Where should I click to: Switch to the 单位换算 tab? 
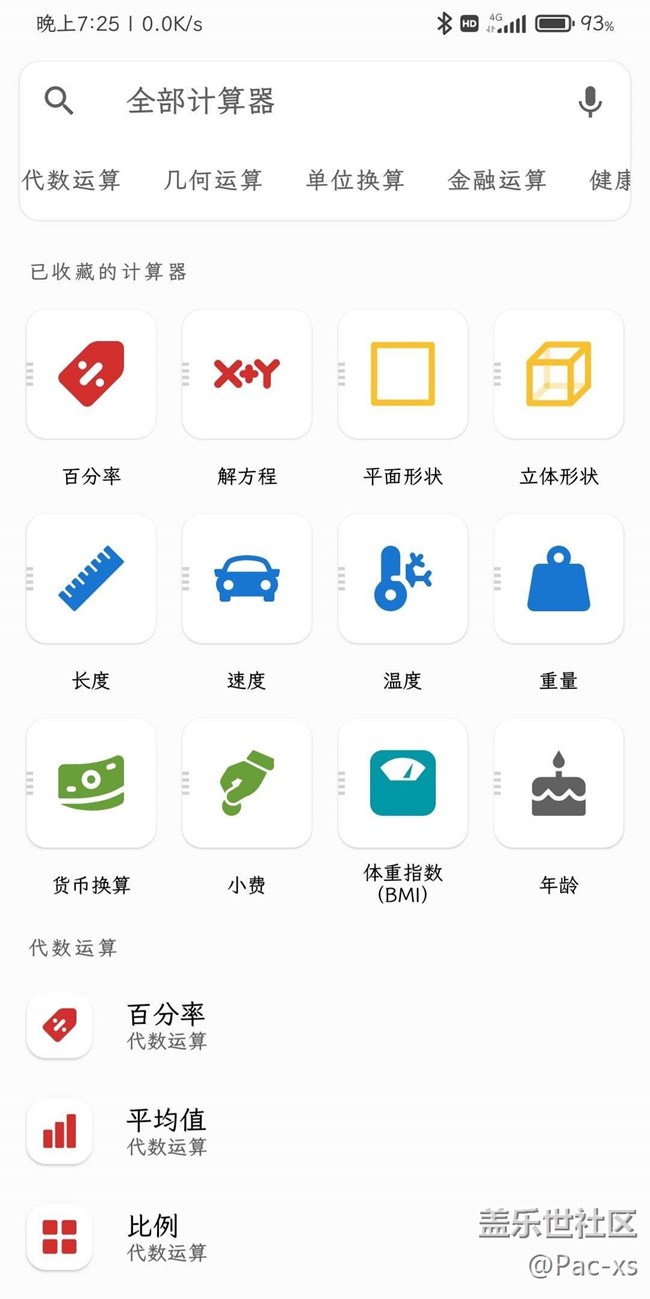[355, 180]
